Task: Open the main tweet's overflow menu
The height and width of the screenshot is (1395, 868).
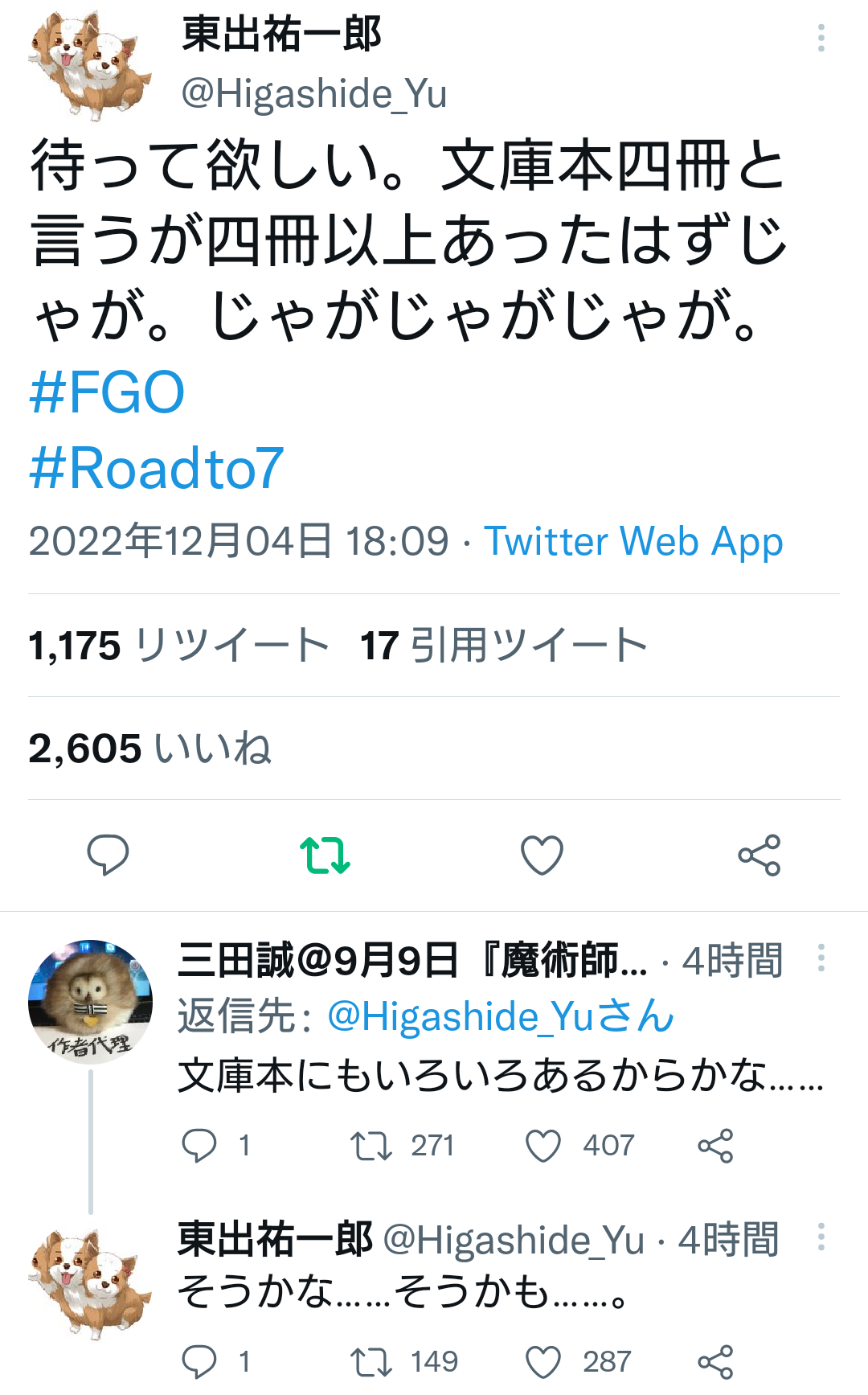Action: point(821,38)
